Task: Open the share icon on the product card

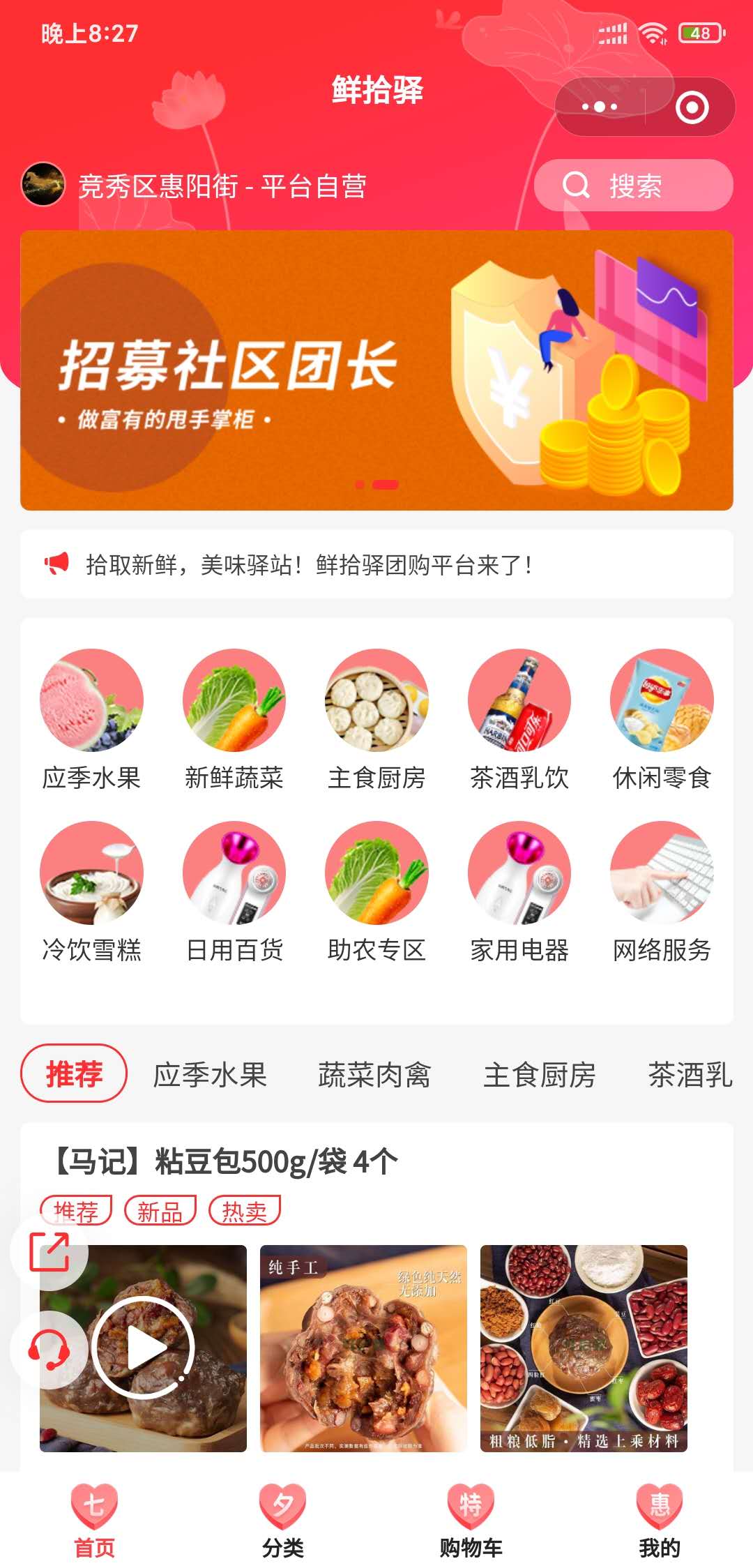Action: [x=47, y=1252]
